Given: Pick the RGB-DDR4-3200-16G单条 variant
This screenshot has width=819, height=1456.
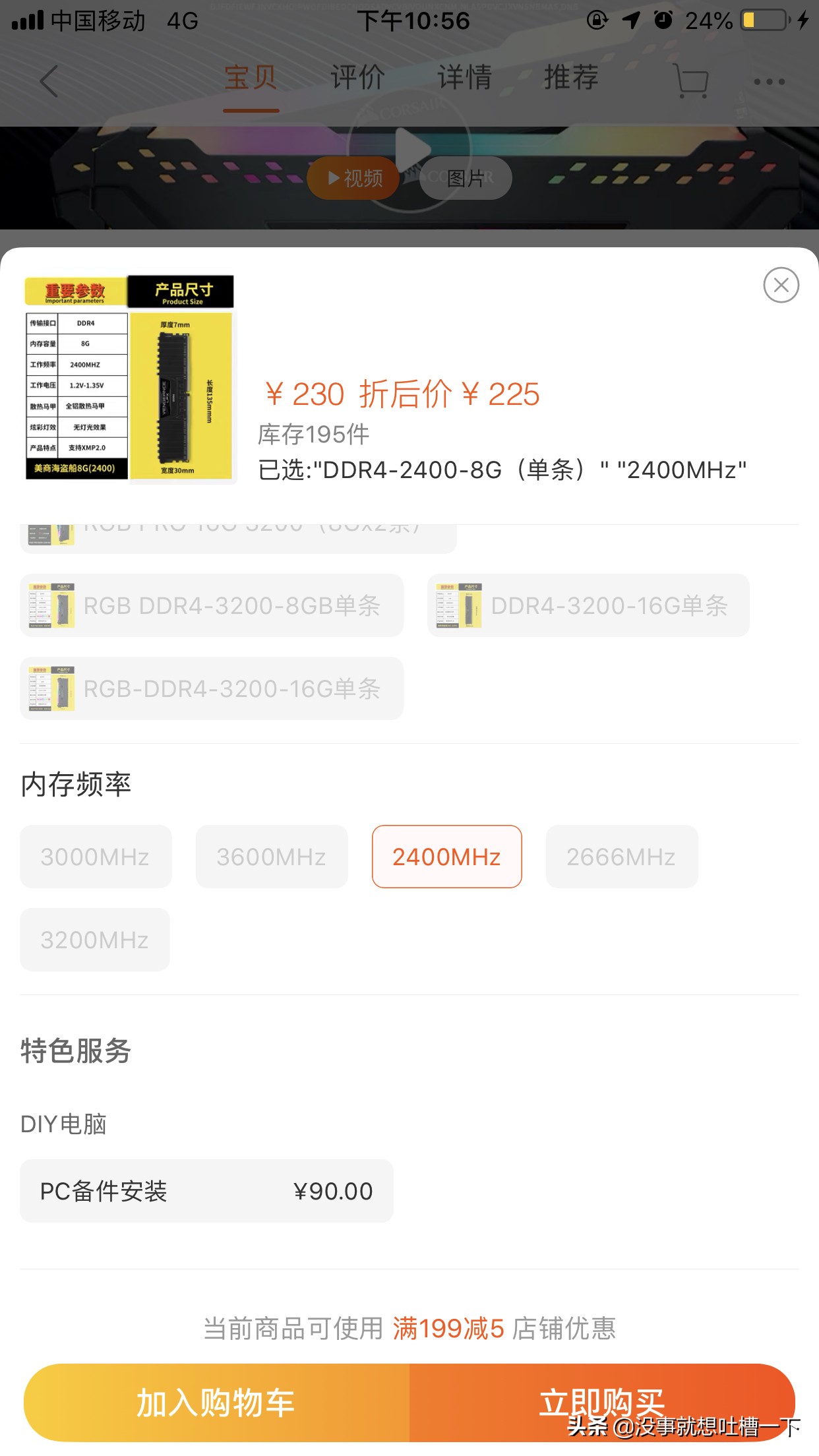Looking at the screenshot, I should tap(211, 688).
